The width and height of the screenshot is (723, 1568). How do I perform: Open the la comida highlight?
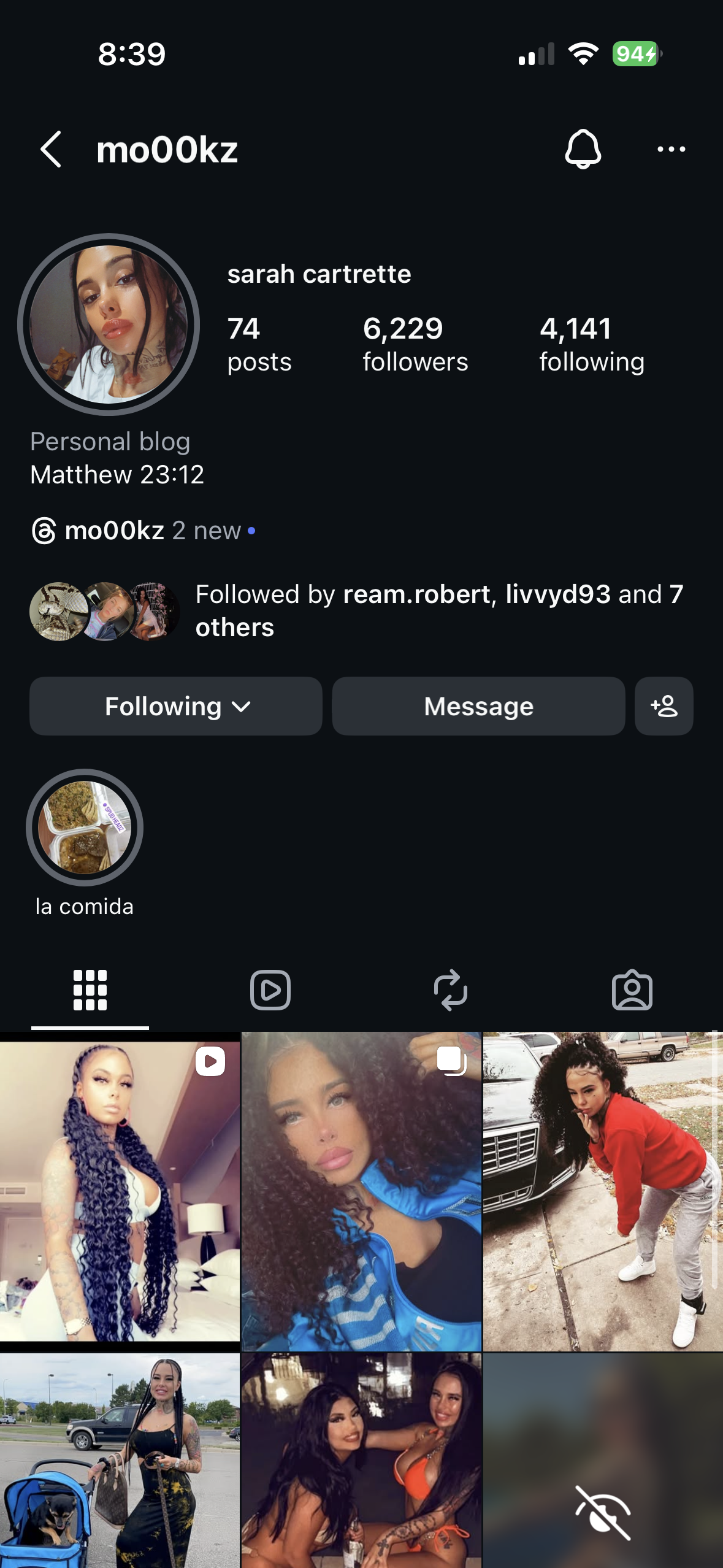85,828
